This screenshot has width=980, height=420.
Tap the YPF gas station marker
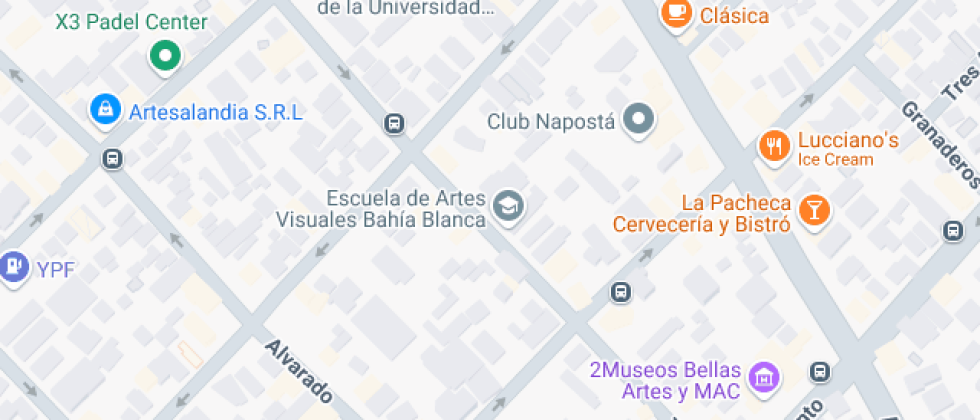point(14,267)
